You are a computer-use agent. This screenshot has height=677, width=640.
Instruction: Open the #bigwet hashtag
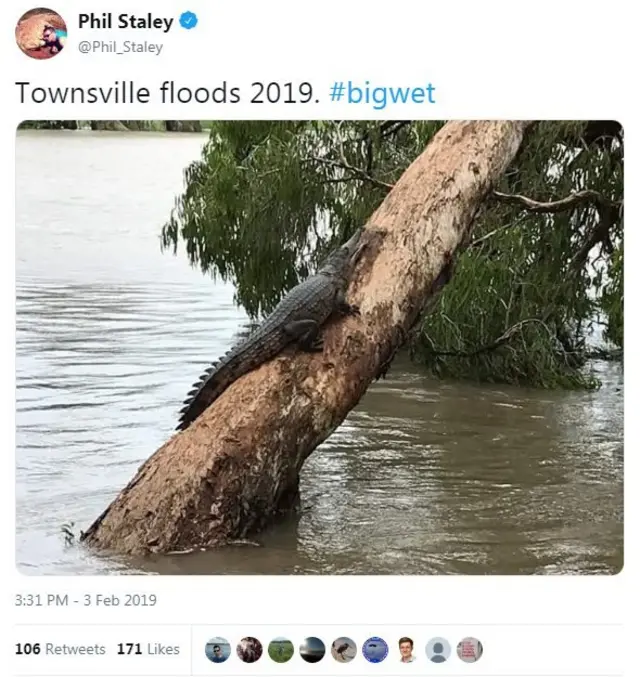pyautogui.click(x=382, y=93)
